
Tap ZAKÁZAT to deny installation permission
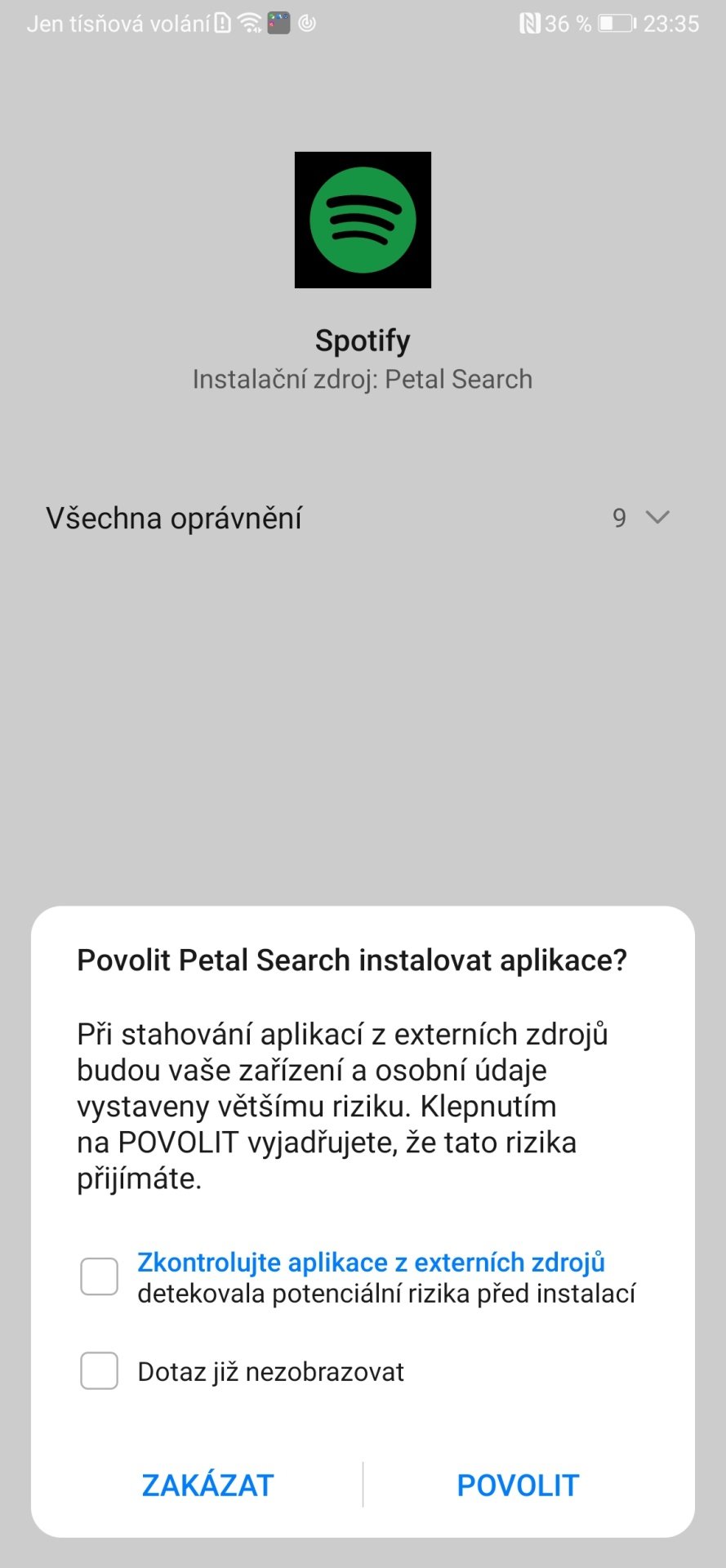click(x=208, y=1485)
